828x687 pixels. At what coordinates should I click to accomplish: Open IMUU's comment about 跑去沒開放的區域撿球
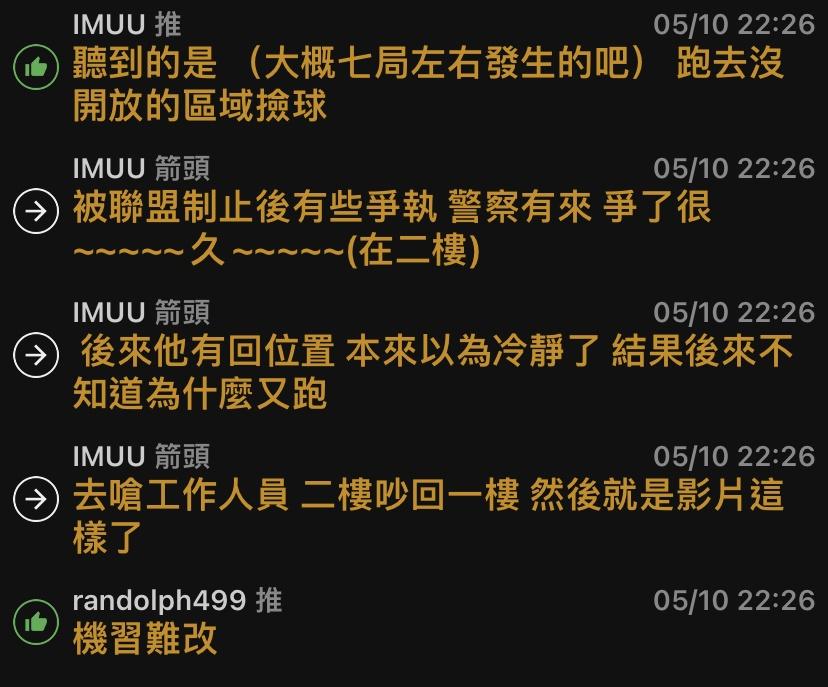[x=428, y=84]
